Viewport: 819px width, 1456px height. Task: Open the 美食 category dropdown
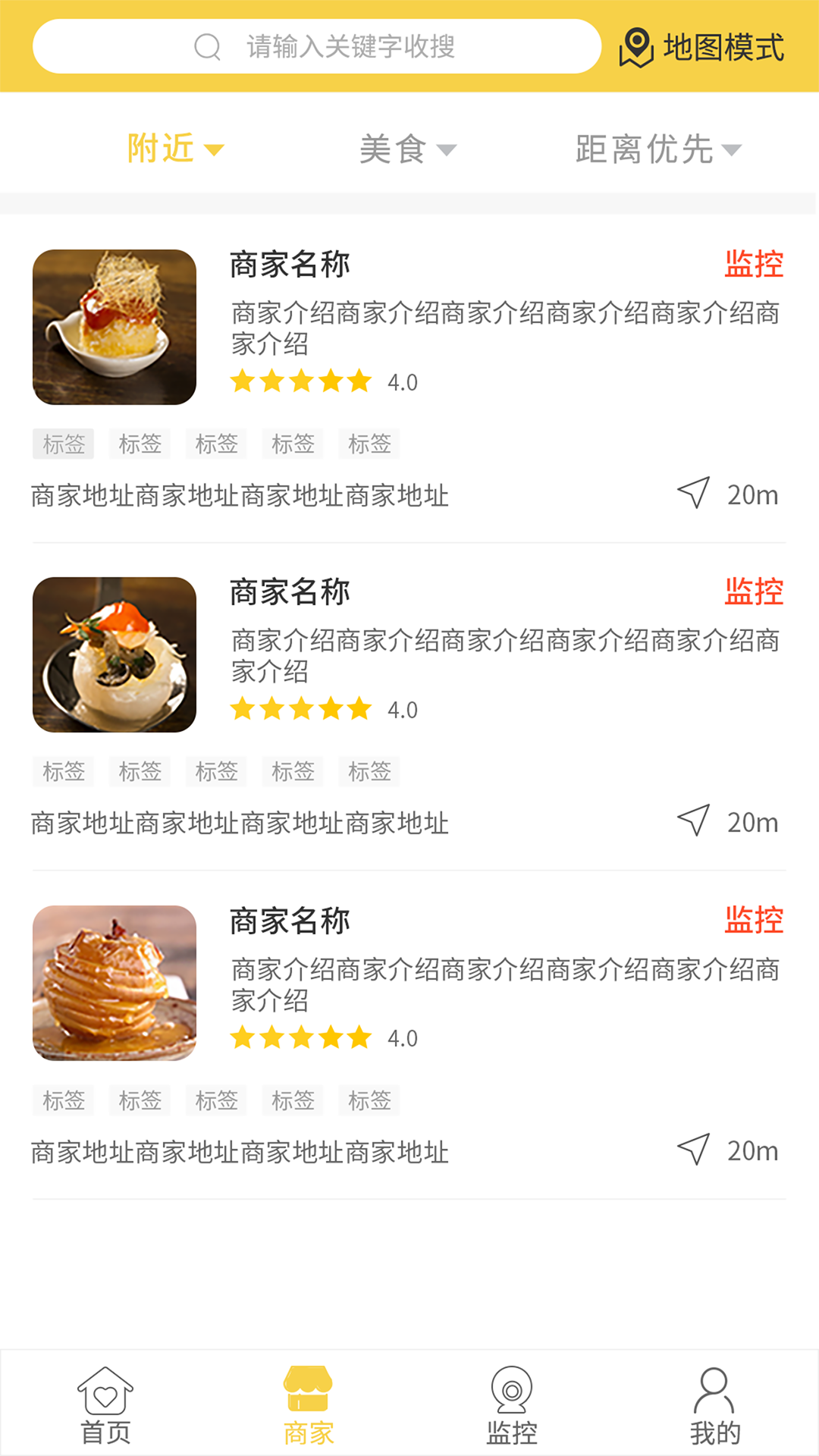click(406, 149)
